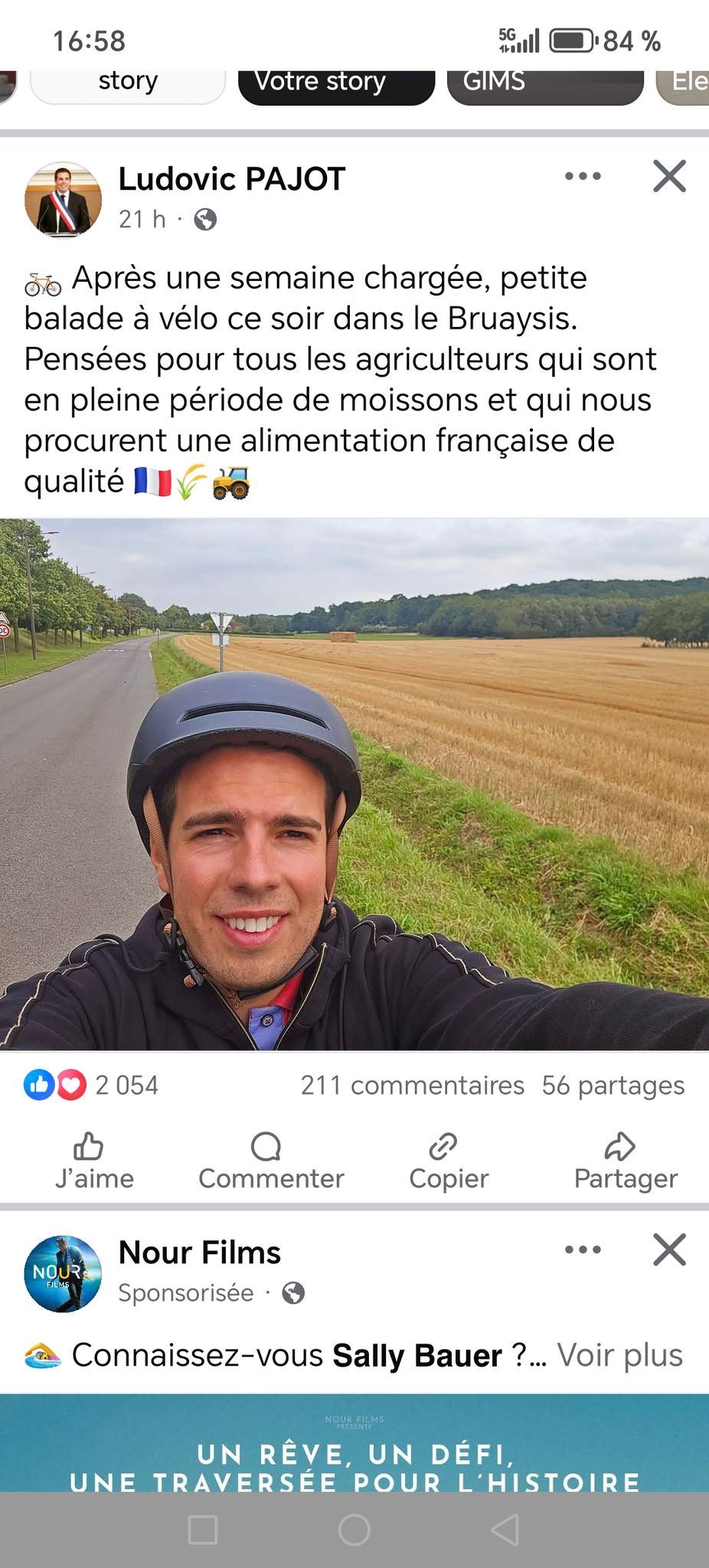View the 56 partages

(x=613, y=1085)
